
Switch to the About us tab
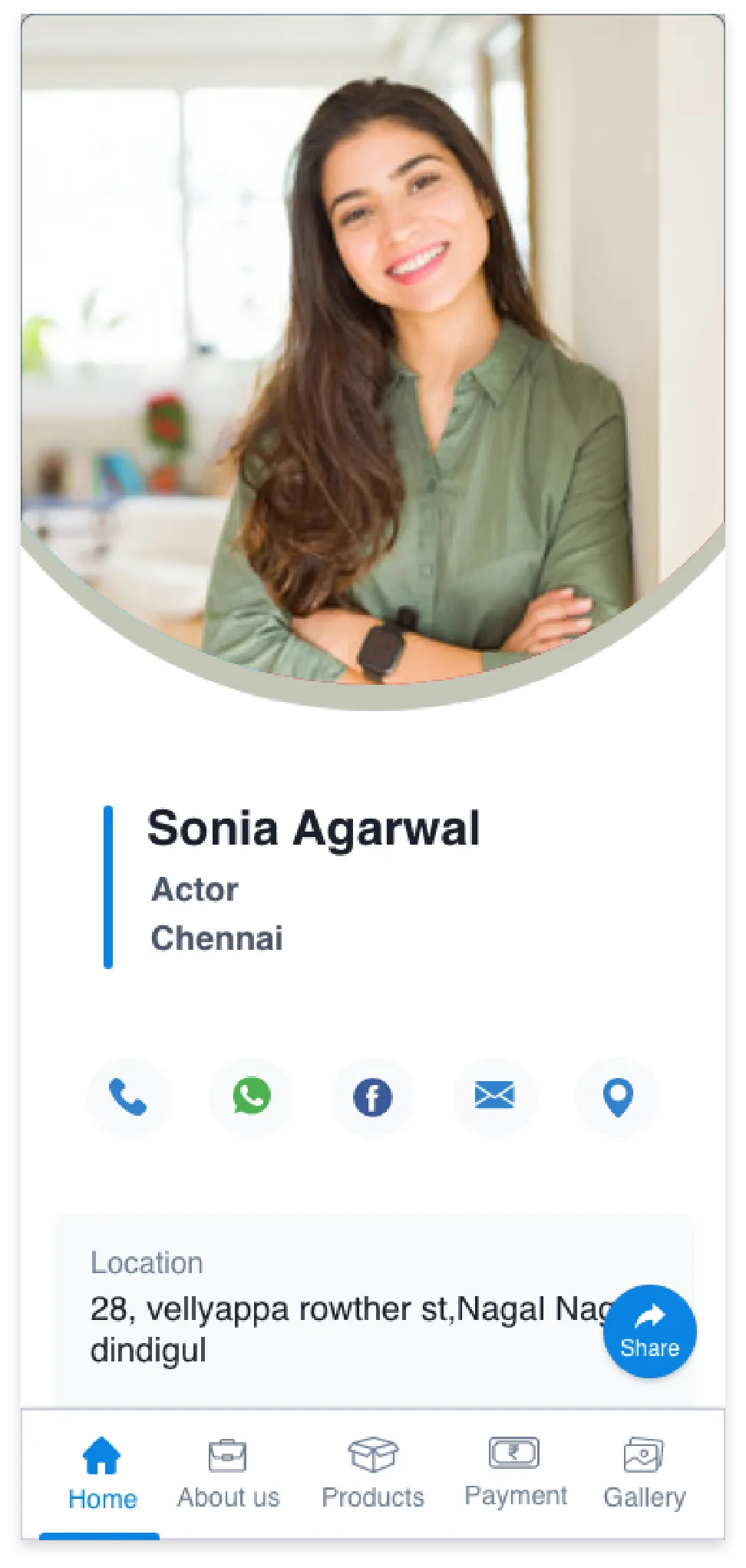pos(228,1474)
